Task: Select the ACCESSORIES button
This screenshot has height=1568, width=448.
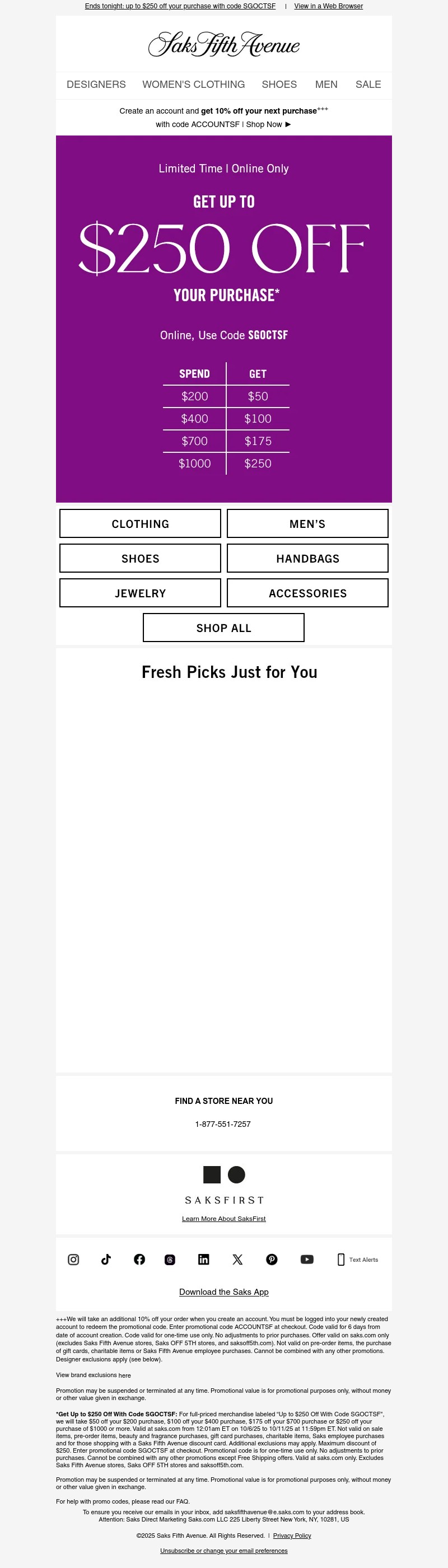Action: click(307, 593)
